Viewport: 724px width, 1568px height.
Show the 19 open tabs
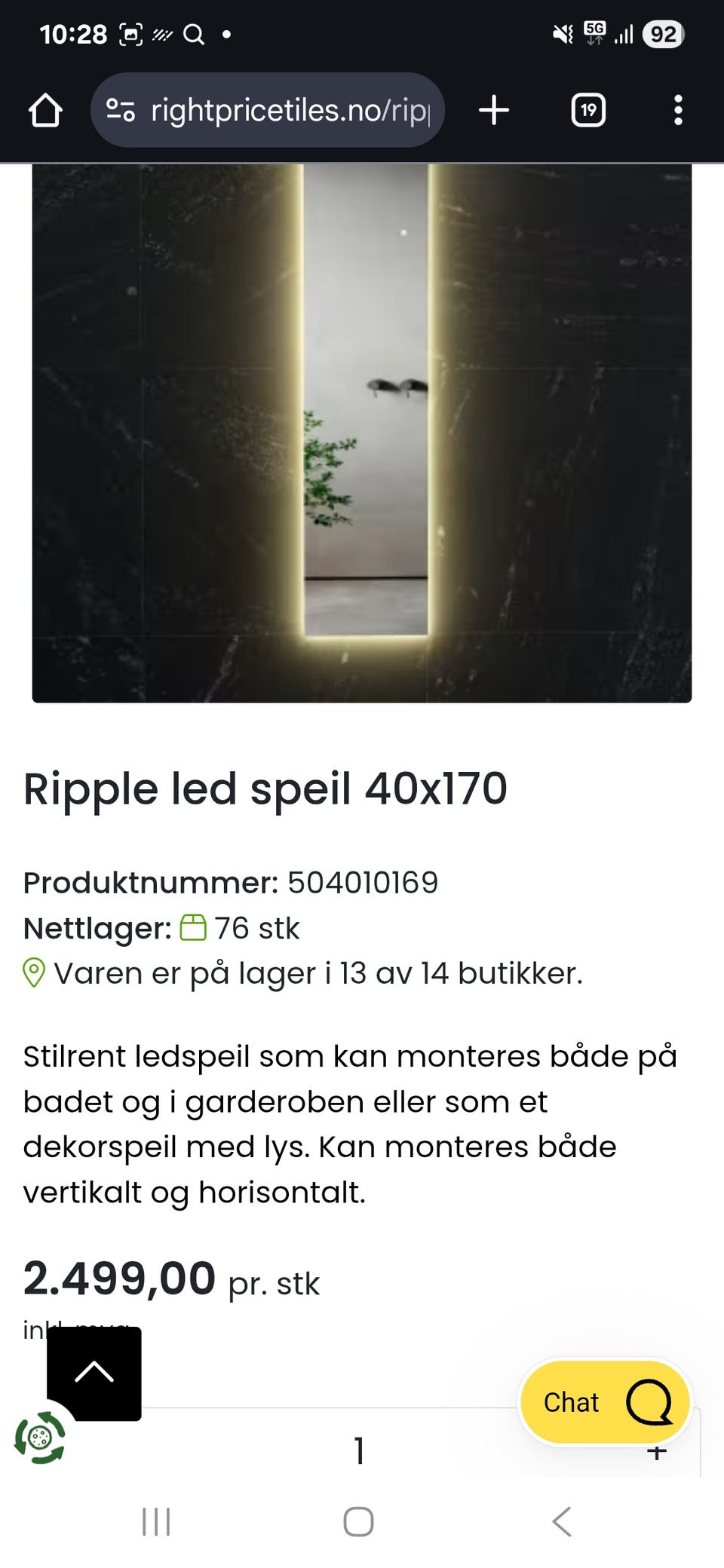(x=588, y=111)
